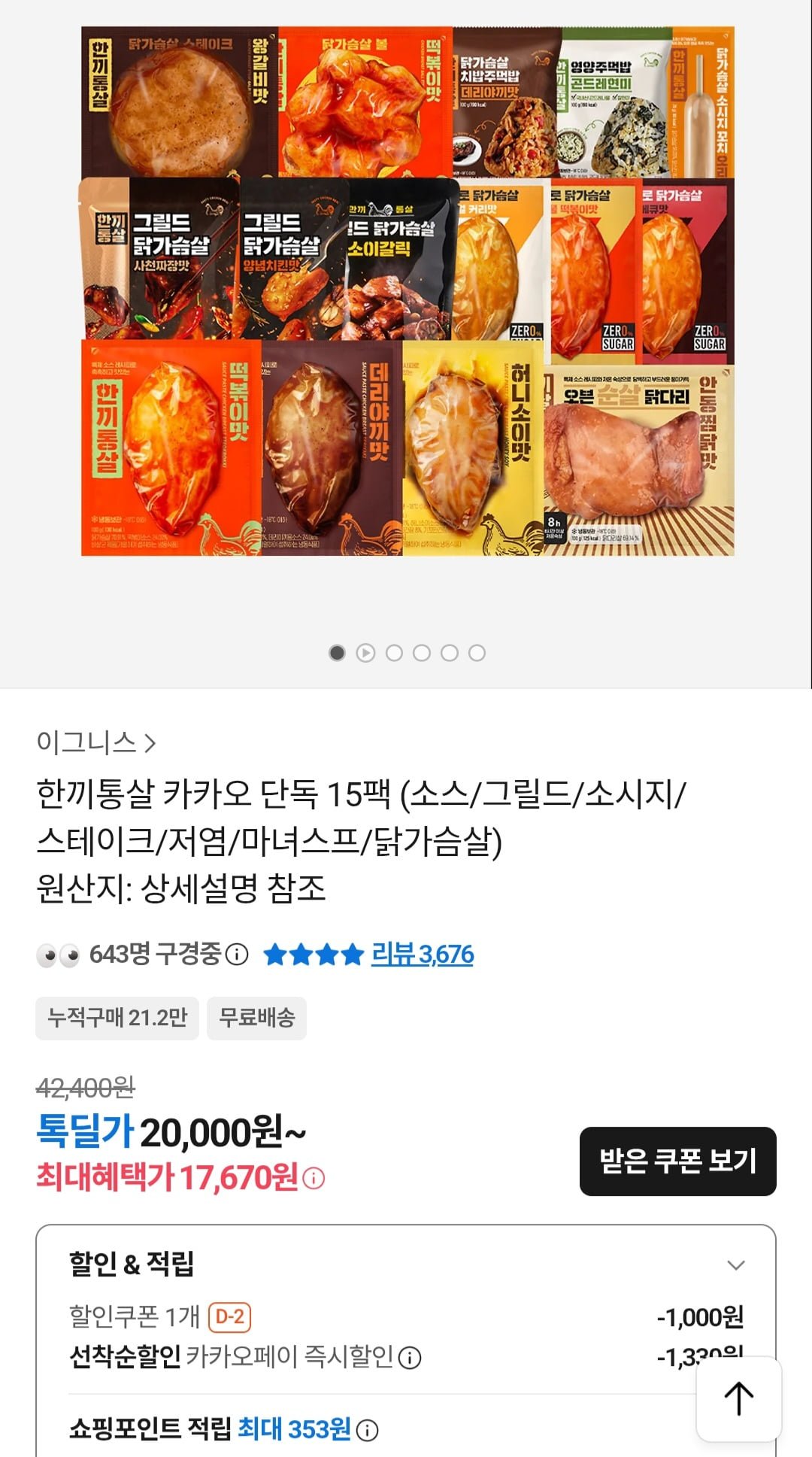Viewport: 812px width, 1457px height.
Task: Expand the 할인 & 적립 section
Action: coord(736,1264)
